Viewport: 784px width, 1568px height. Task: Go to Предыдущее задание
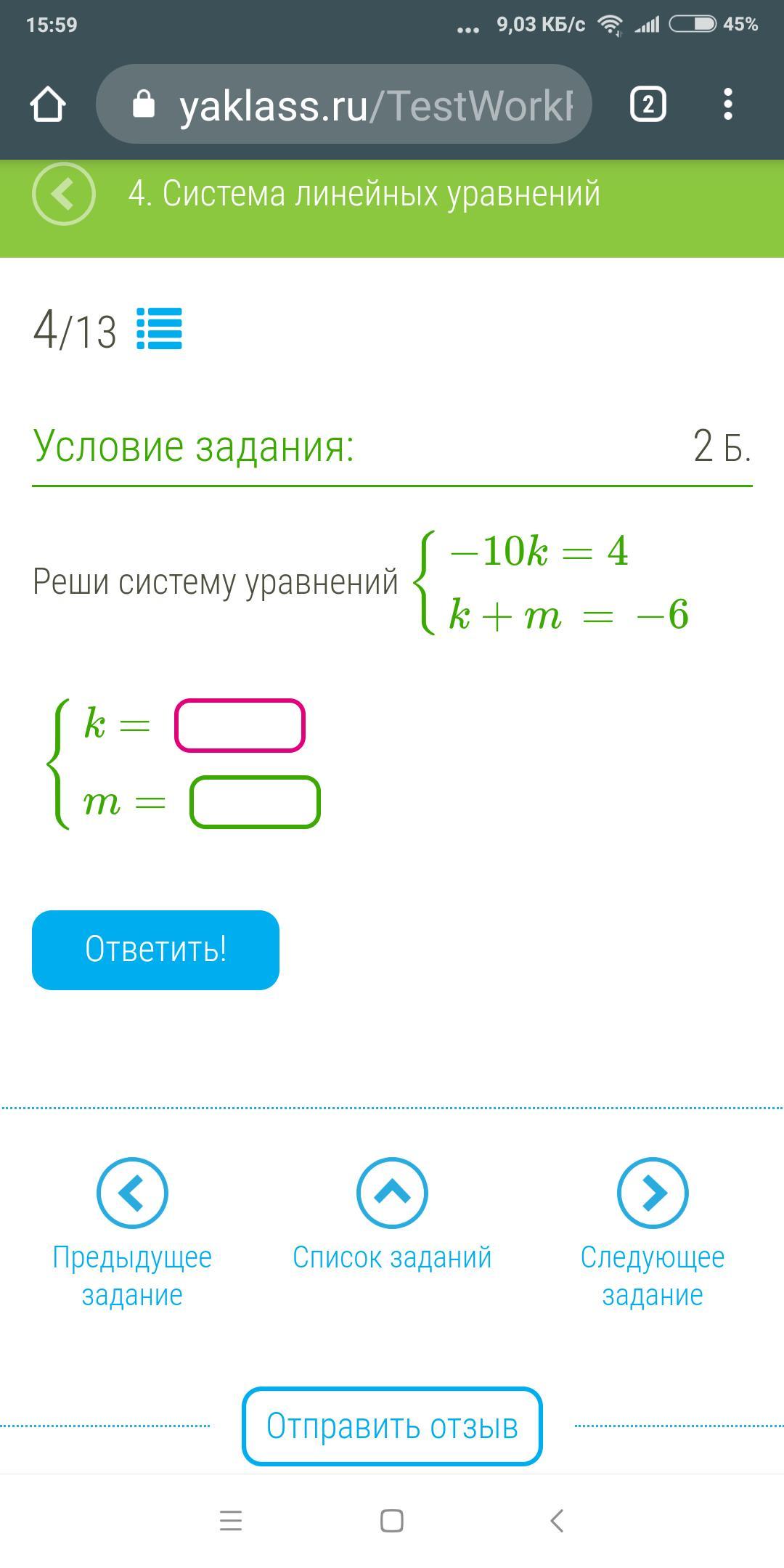(x=132, y=1193)
